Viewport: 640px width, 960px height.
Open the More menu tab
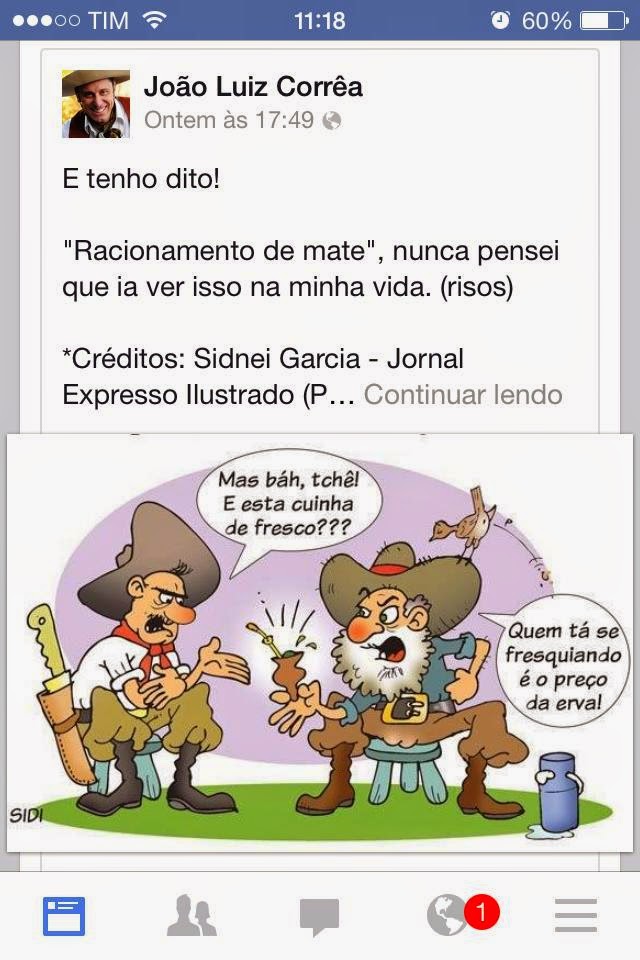[x=576, y=916]
